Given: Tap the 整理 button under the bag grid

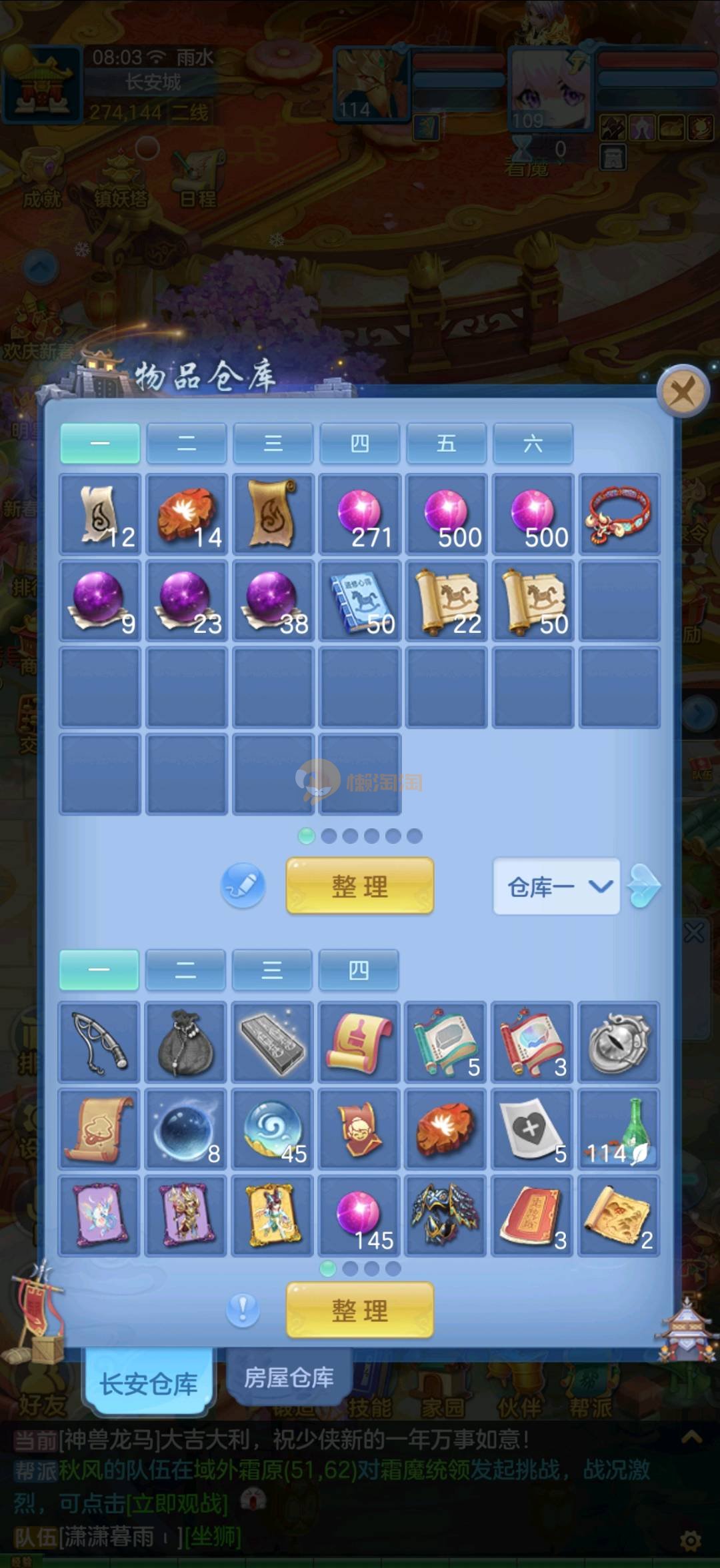Looking at the screenshot, I should (359, 1311).
